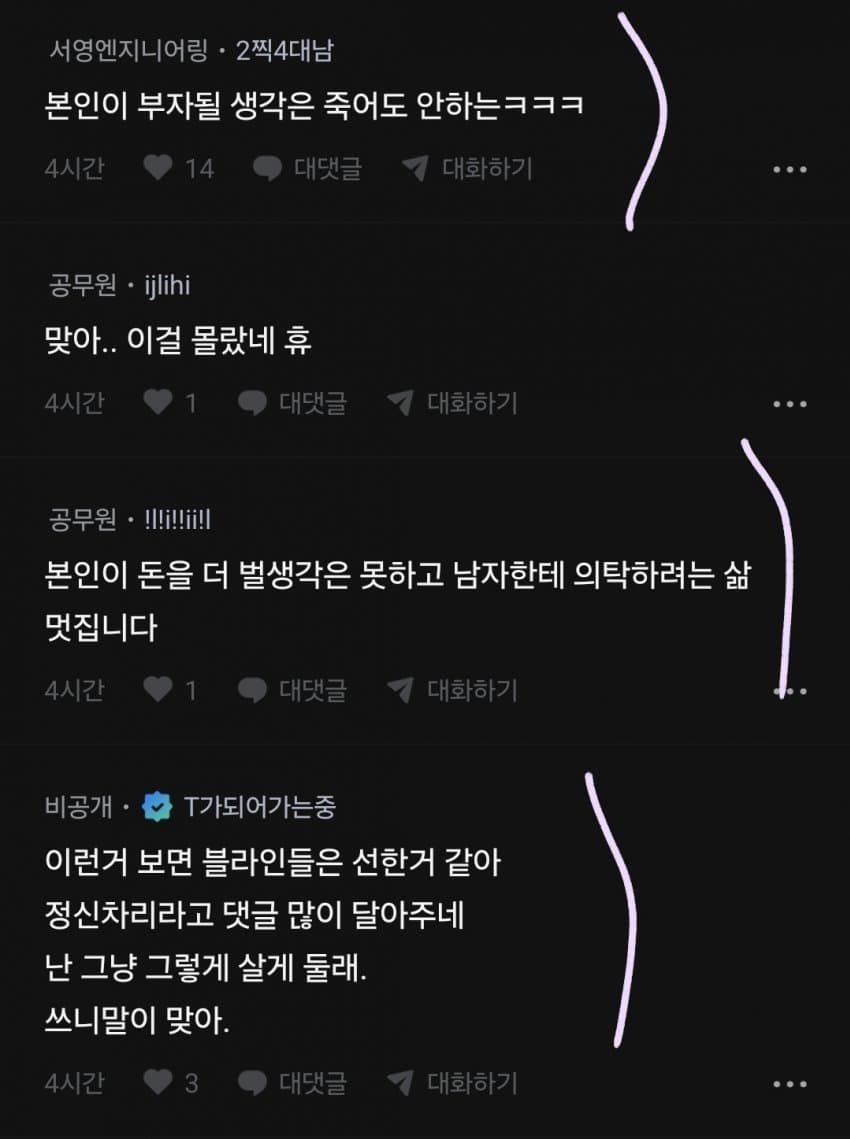Image resolution: width=850 pixels, height=1139 pixels.
Task: Start a chat with 2찍4대남 via 대화하기
Action: click(467, 169)
